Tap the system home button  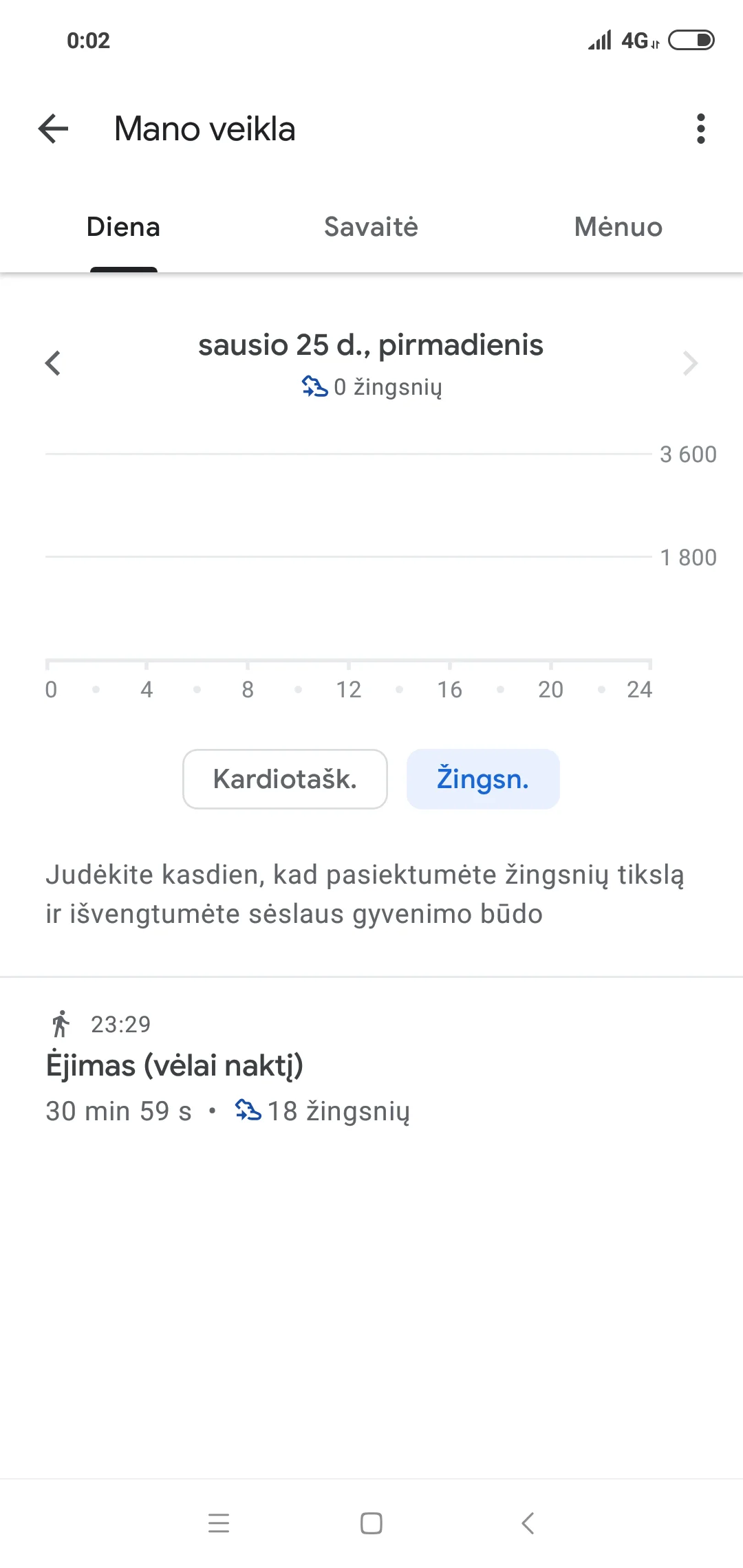point(371,1523)
